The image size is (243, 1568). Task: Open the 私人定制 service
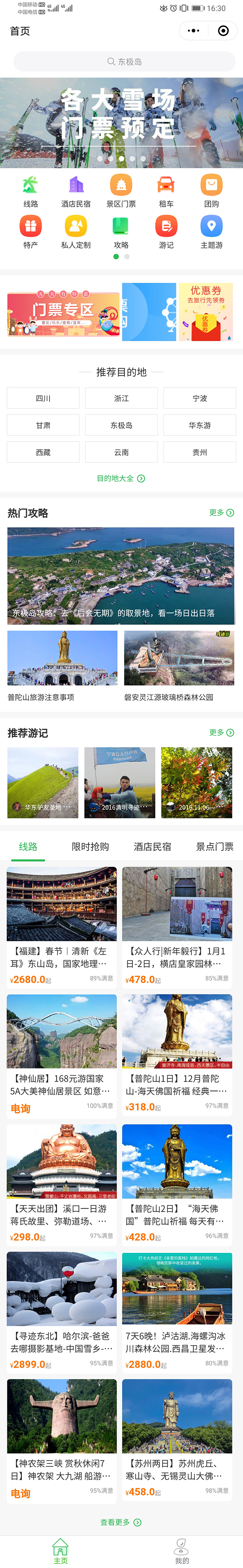75,232
